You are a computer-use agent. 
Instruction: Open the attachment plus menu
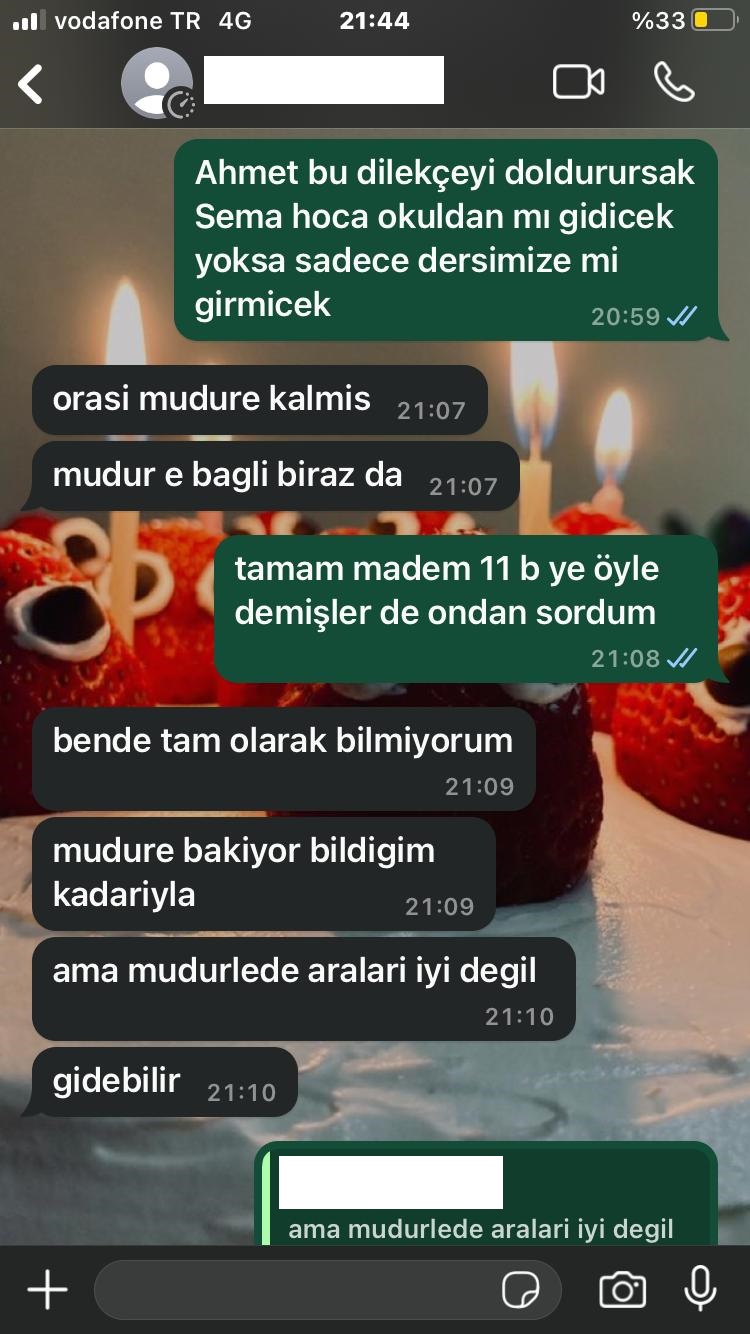click(x=47, y=1290)
